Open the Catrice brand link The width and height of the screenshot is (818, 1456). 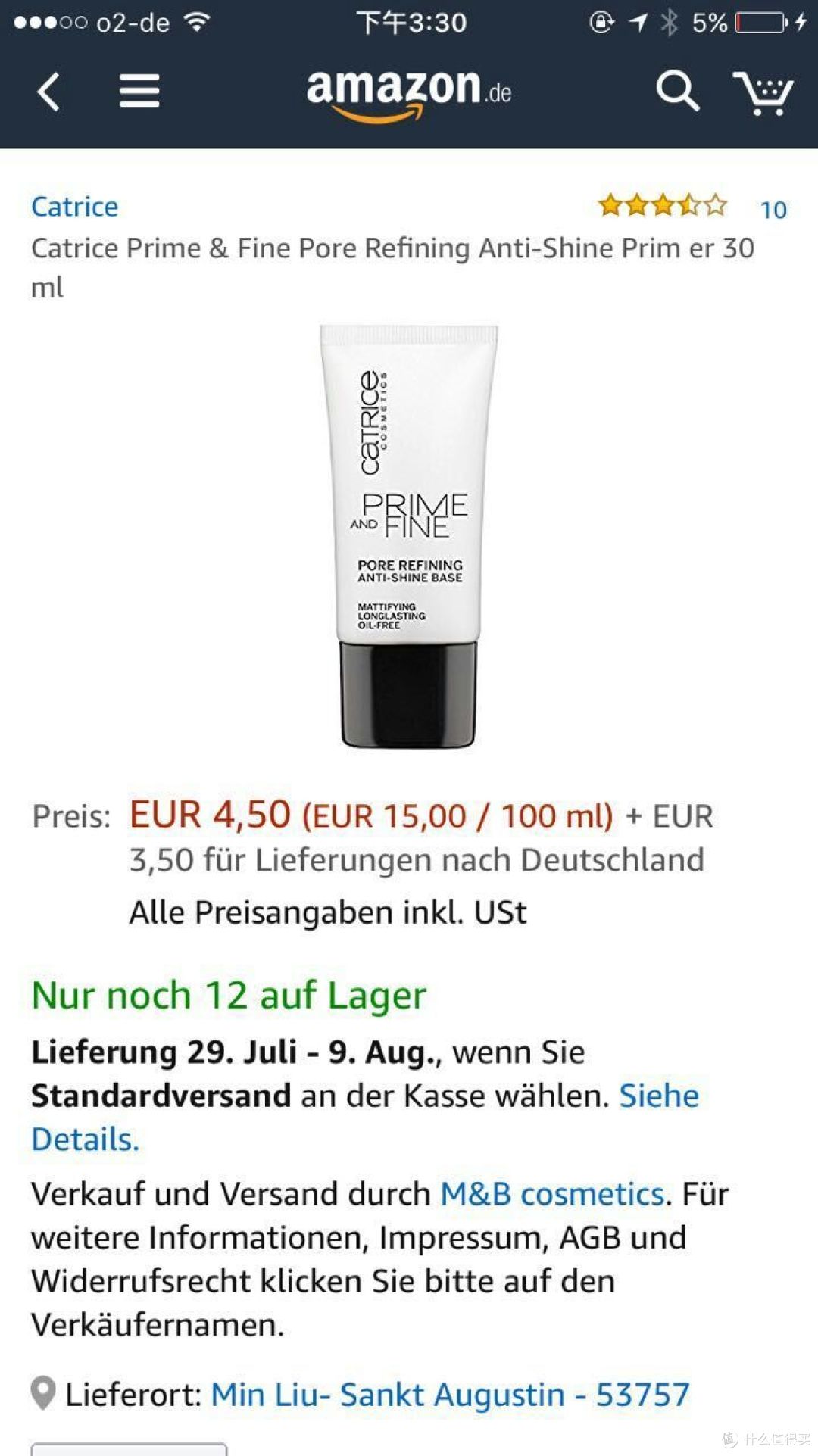(75, 207)
